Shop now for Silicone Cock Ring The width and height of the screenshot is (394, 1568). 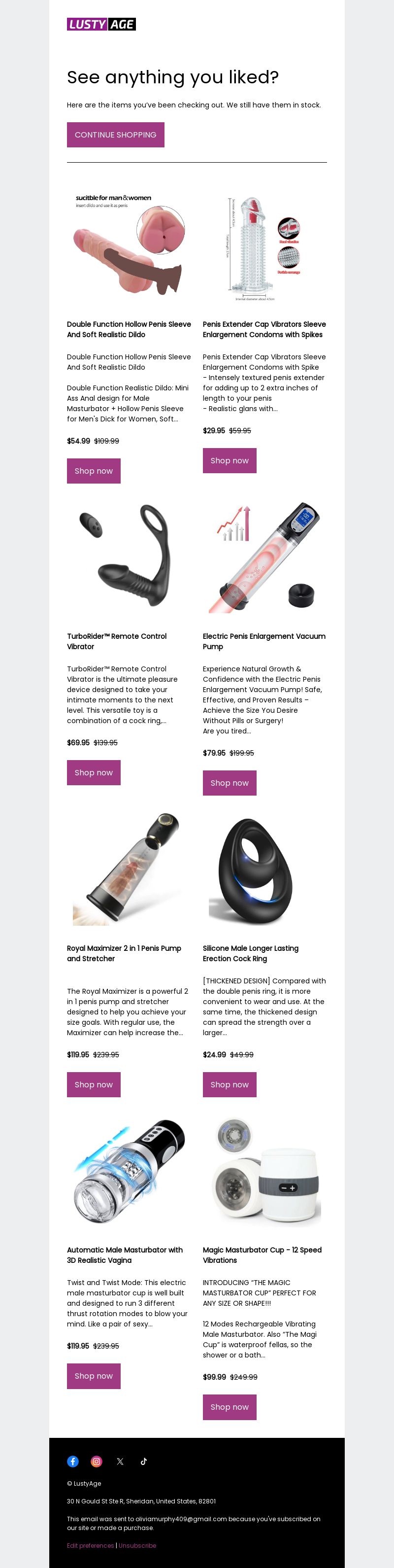(x=229, y=1084)
